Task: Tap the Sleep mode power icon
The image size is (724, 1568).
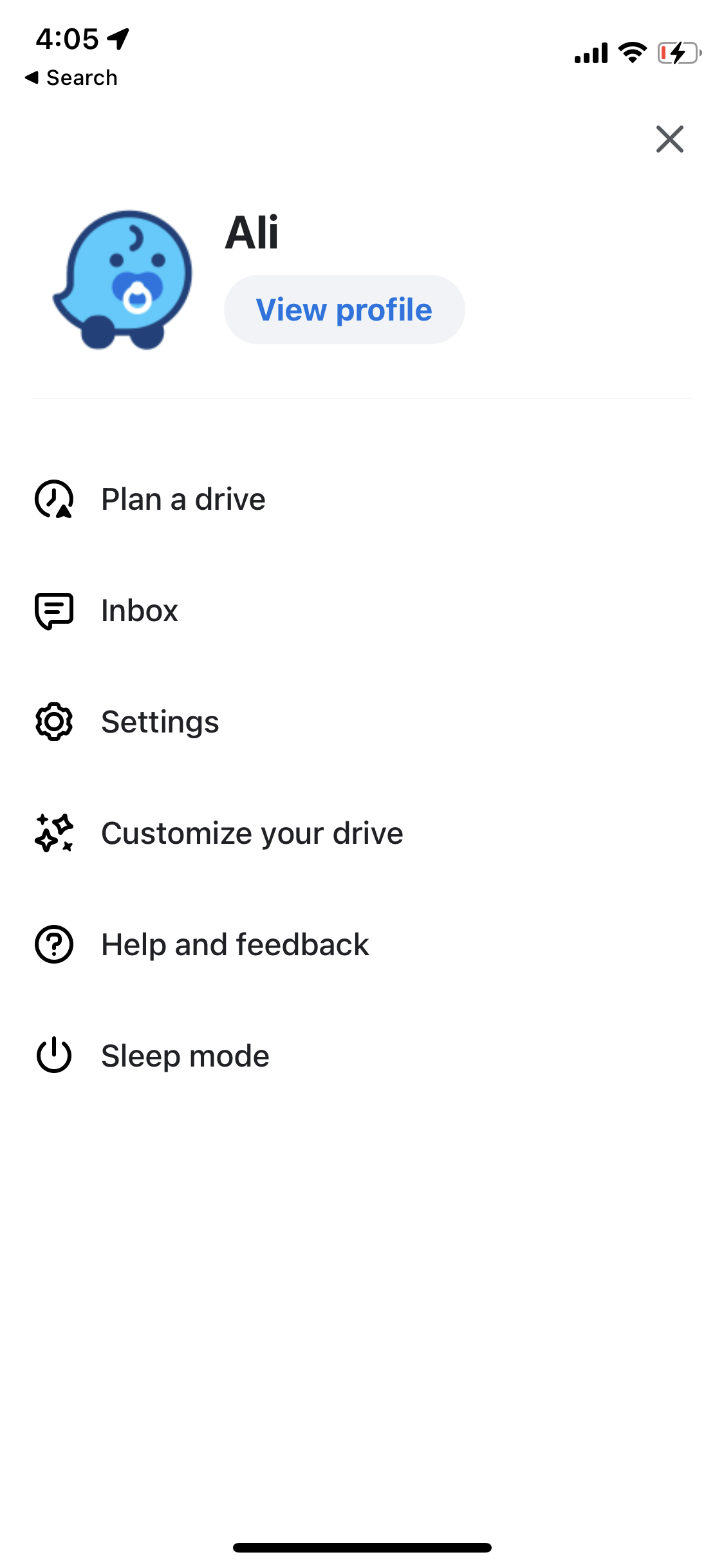Action: pyautogui.click(x=54, y=1056)
